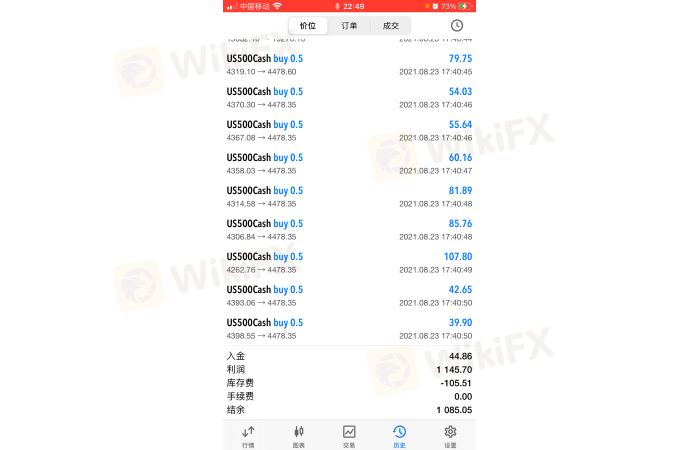The image size is (700, 450).
Task: Switch to the 订单 segment
Action: [x=349, y=26]
